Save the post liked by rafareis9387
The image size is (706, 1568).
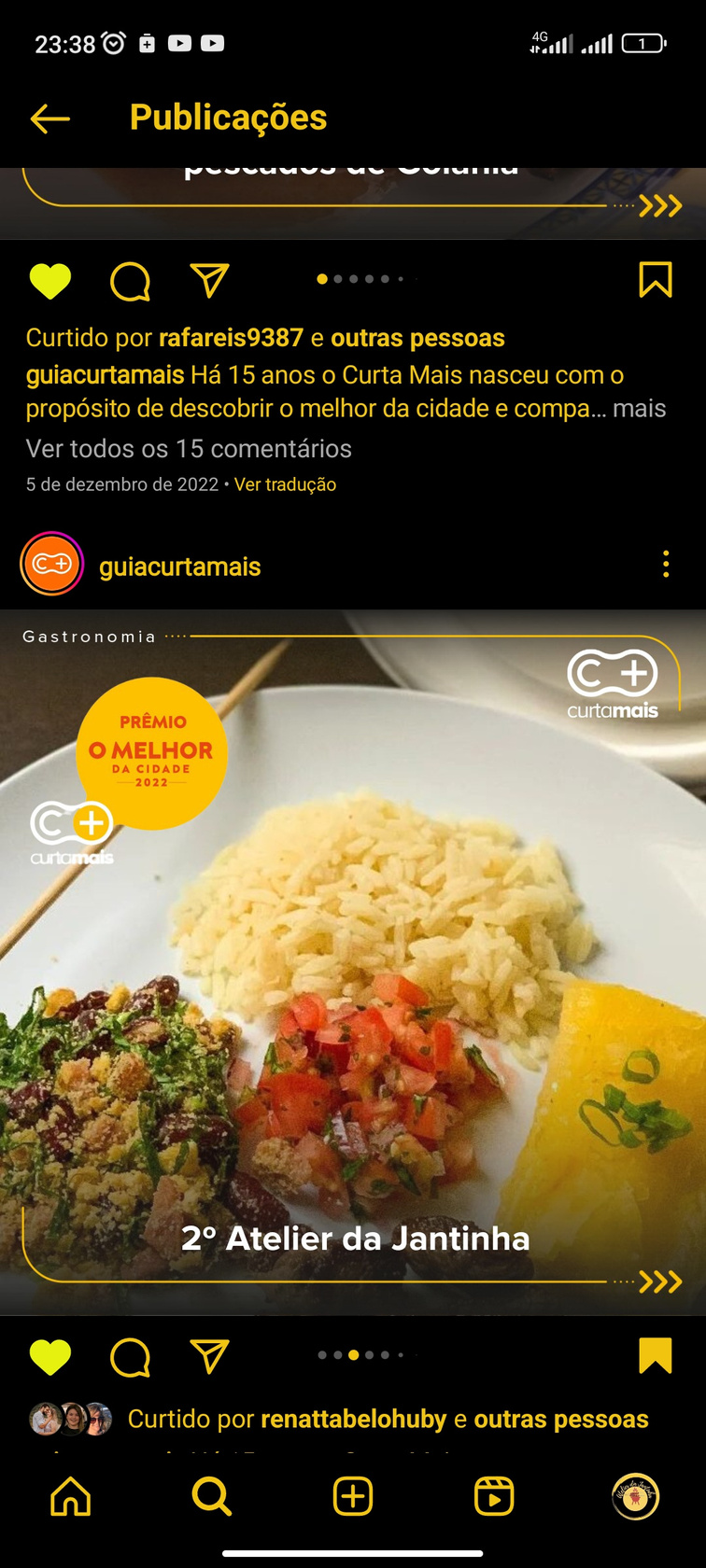pyautogui.click(x=655, y=279)
